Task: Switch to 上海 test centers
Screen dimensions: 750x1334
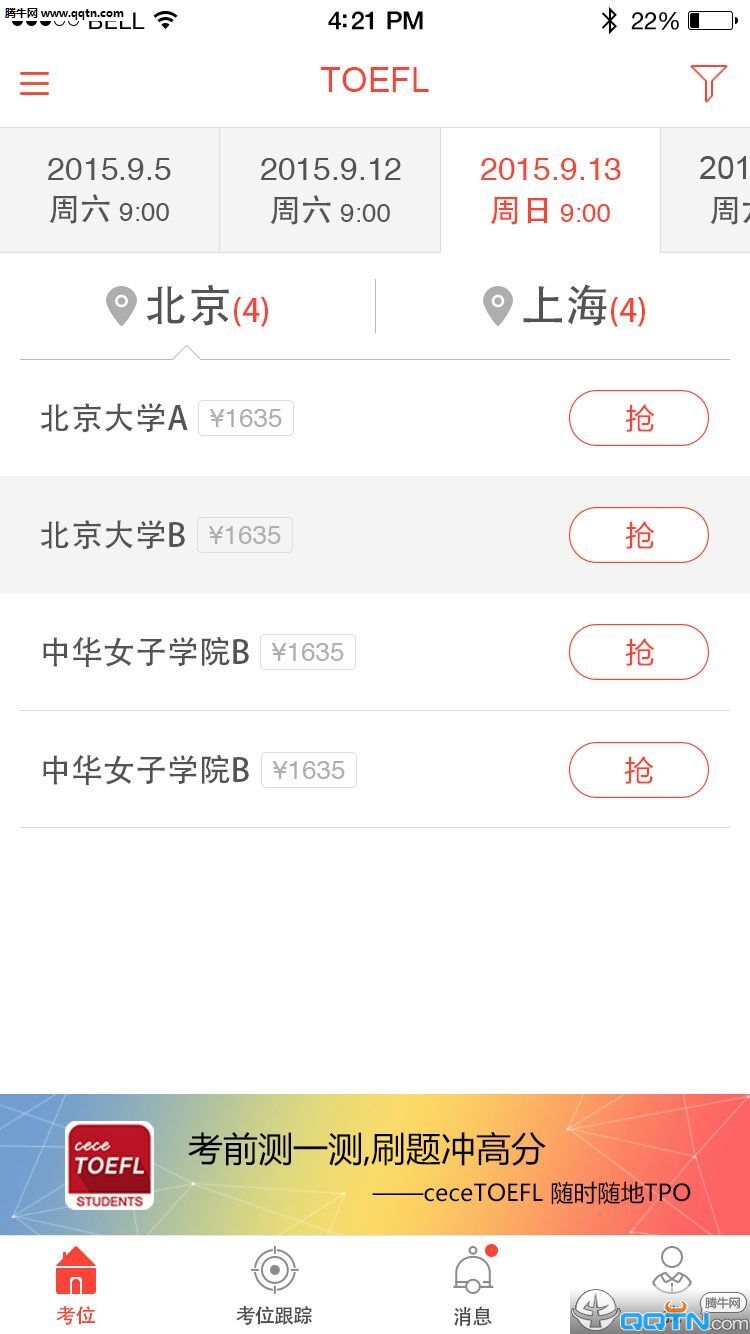Action: pos(564,307)
